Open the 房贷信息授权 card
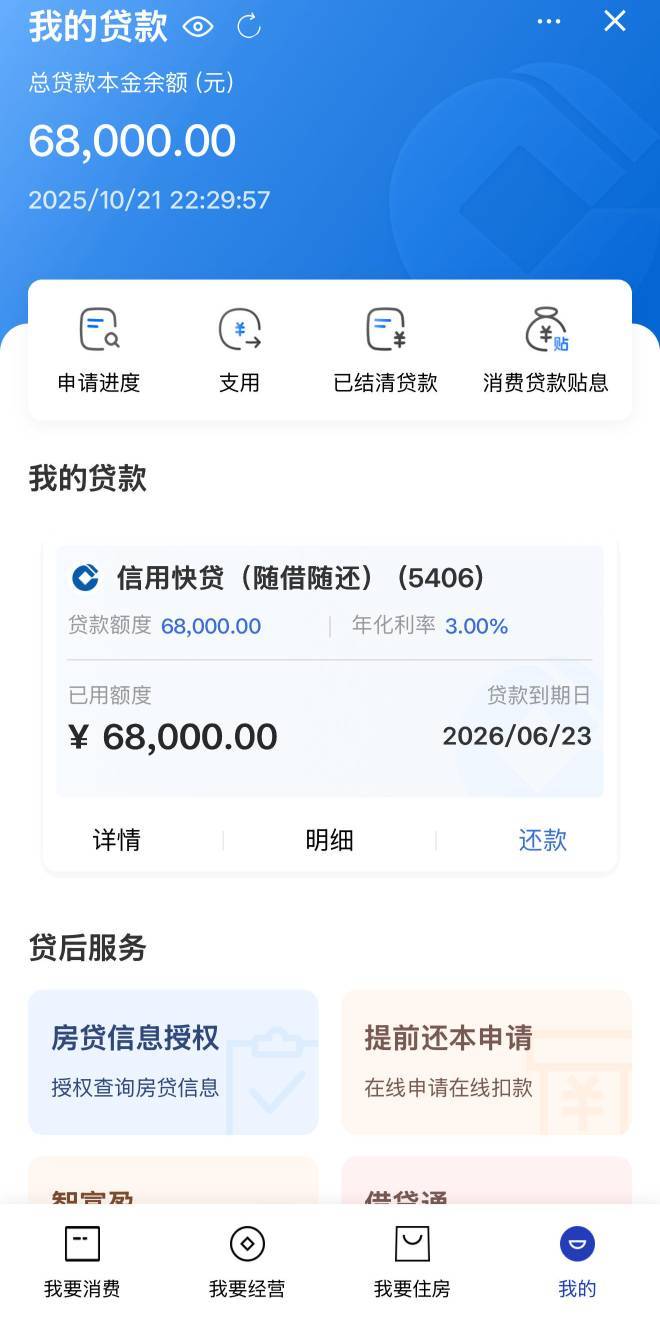This screenshot has width=660, height=1341. (173, 1062)
